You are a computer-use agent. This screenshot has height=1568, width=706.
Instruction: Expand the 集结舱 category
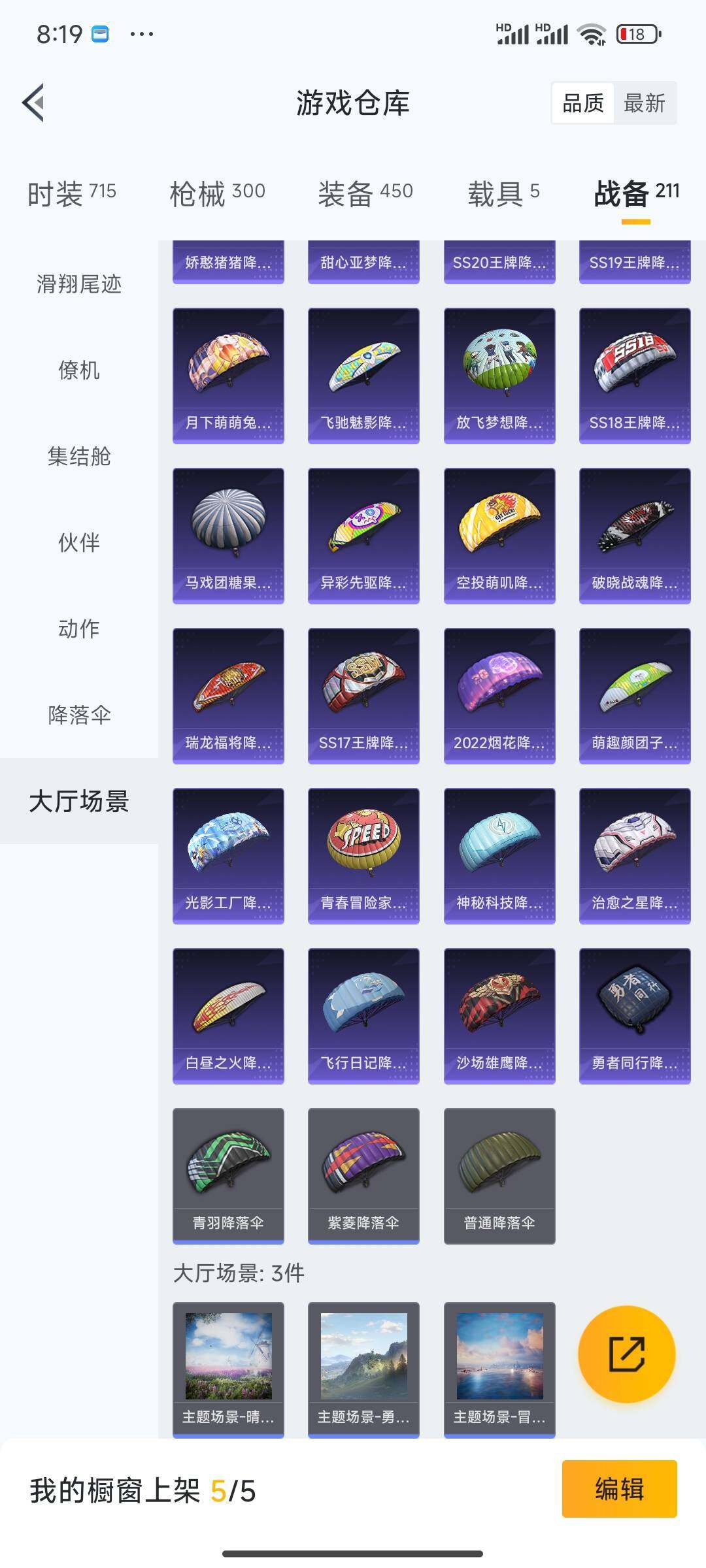[78, 457]
